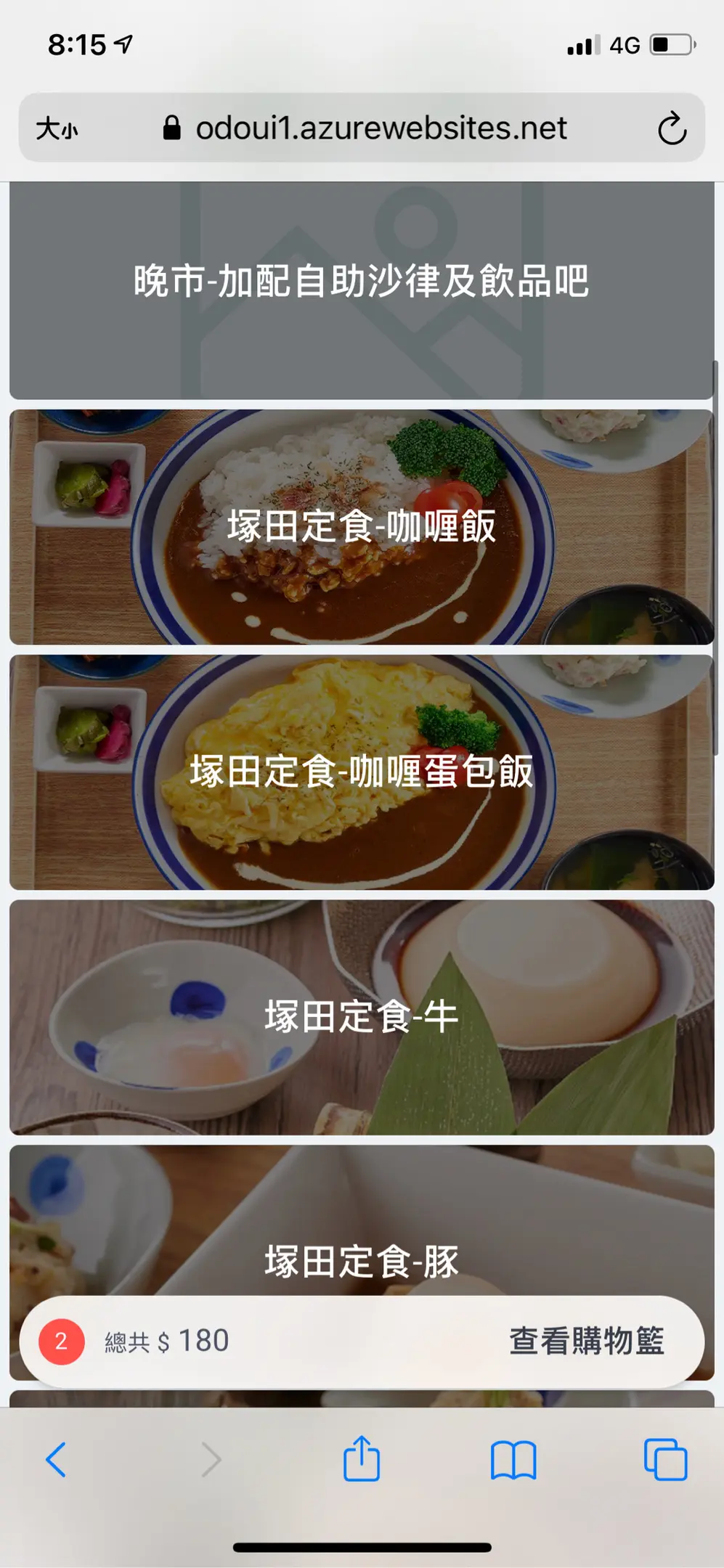724x1568 pixels.
Task: Go back to the previous page
Action: point(56,1460)
